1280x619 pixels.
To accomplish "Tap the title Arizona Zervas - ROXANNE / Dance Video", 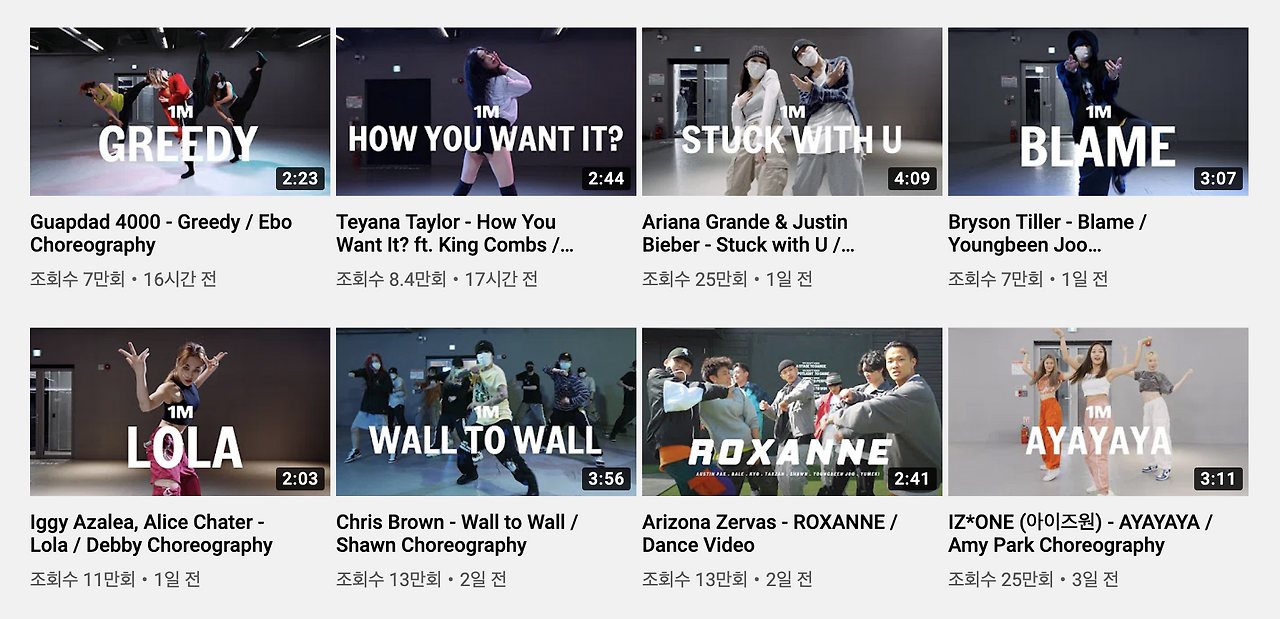I will pyautogui.click(x=769, y=533).
